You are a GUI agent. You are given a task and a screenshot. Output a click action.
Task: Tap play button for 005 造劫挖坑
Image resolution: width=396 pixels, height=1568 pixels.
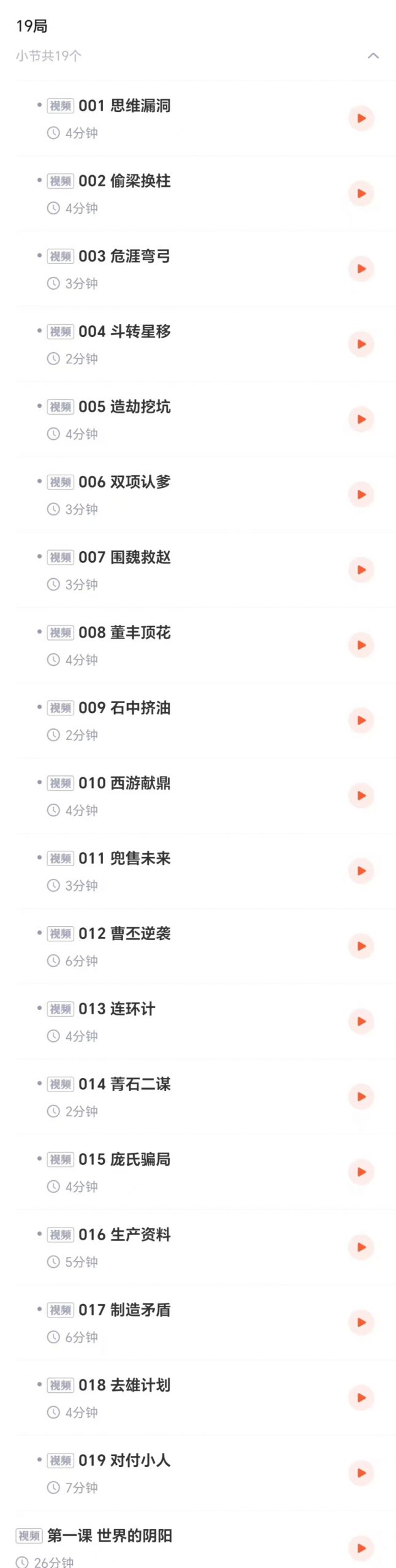pyautogui.click(x=361, y=420)
